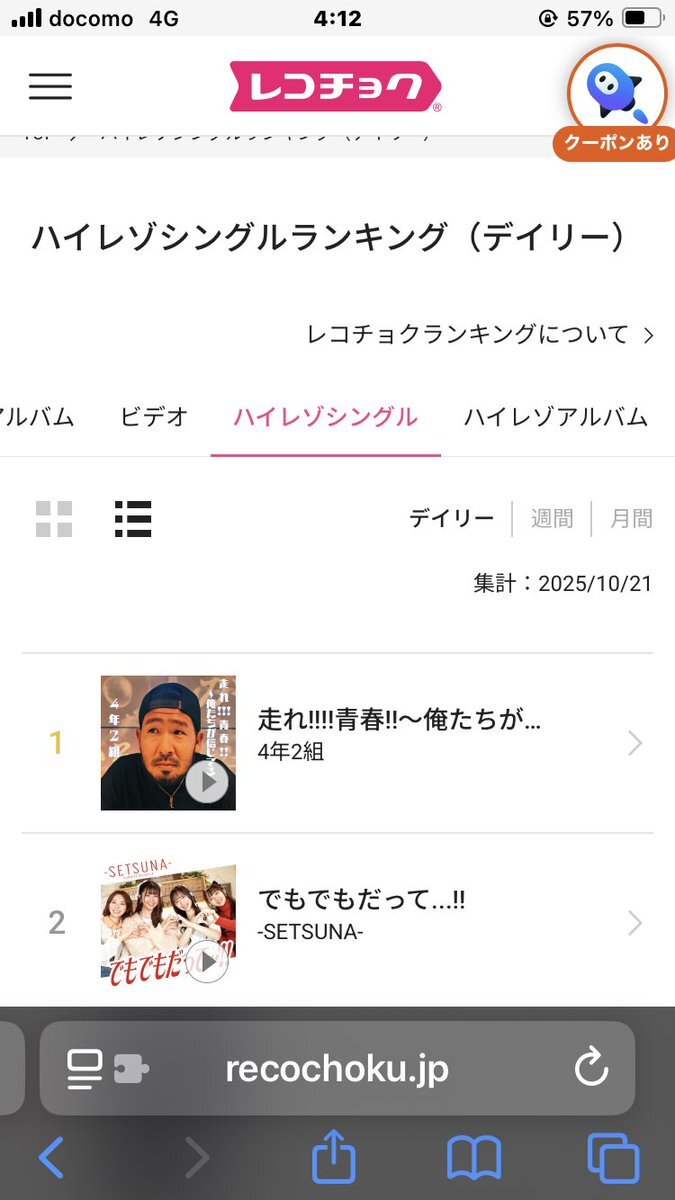Go back in Safari
The height and width of the screenshot is (1200, 675).
click(x=51, y=1158)
